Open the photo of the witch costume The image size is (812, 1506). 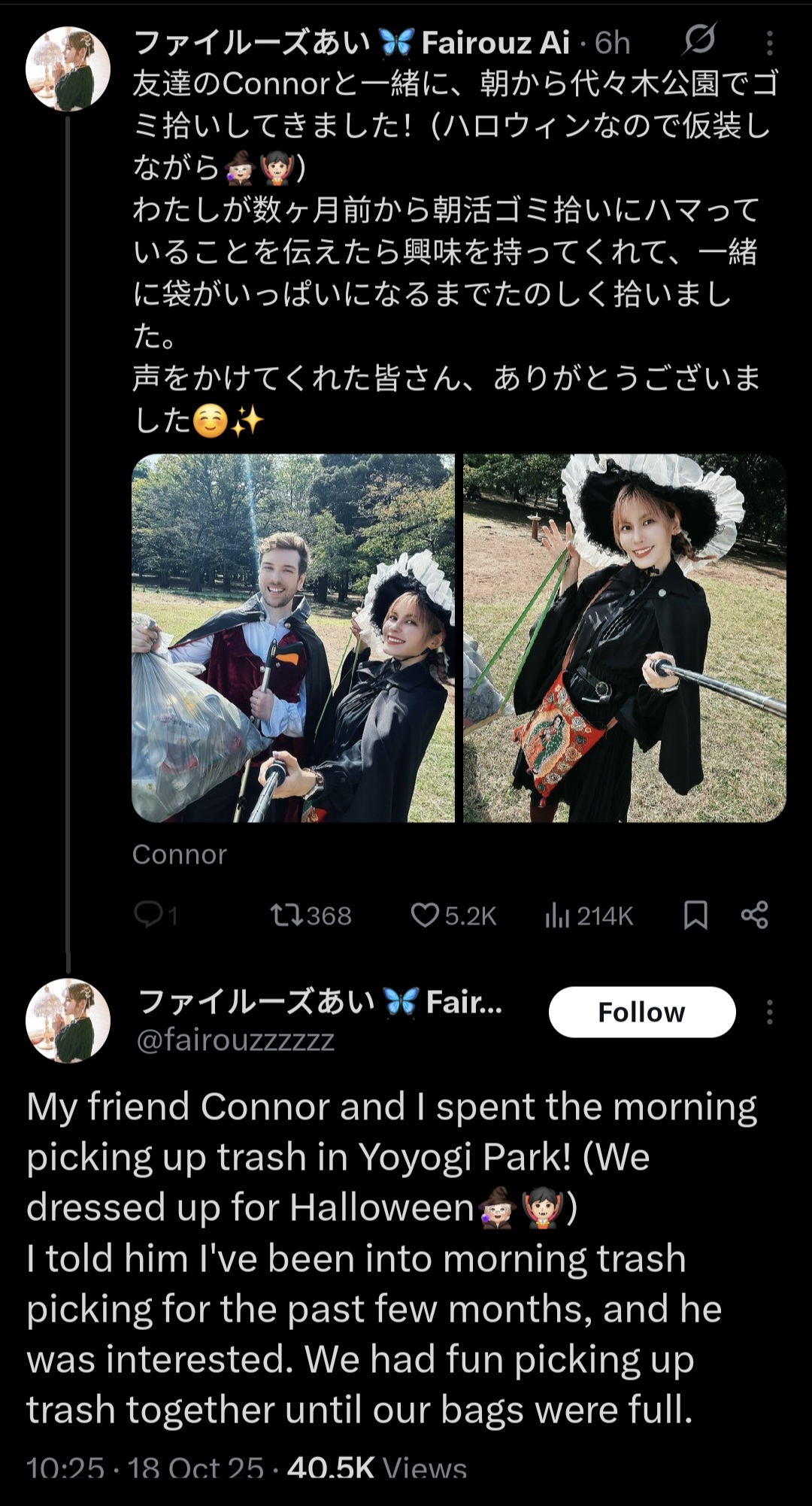pyautogui.click(x=624, y=638)
